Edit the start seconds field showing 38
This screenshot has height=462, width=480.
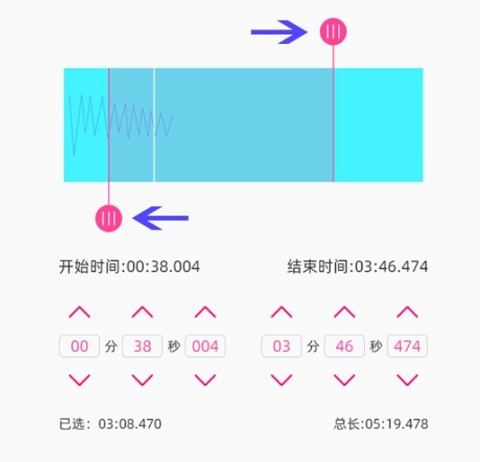(x=142, y=346)
